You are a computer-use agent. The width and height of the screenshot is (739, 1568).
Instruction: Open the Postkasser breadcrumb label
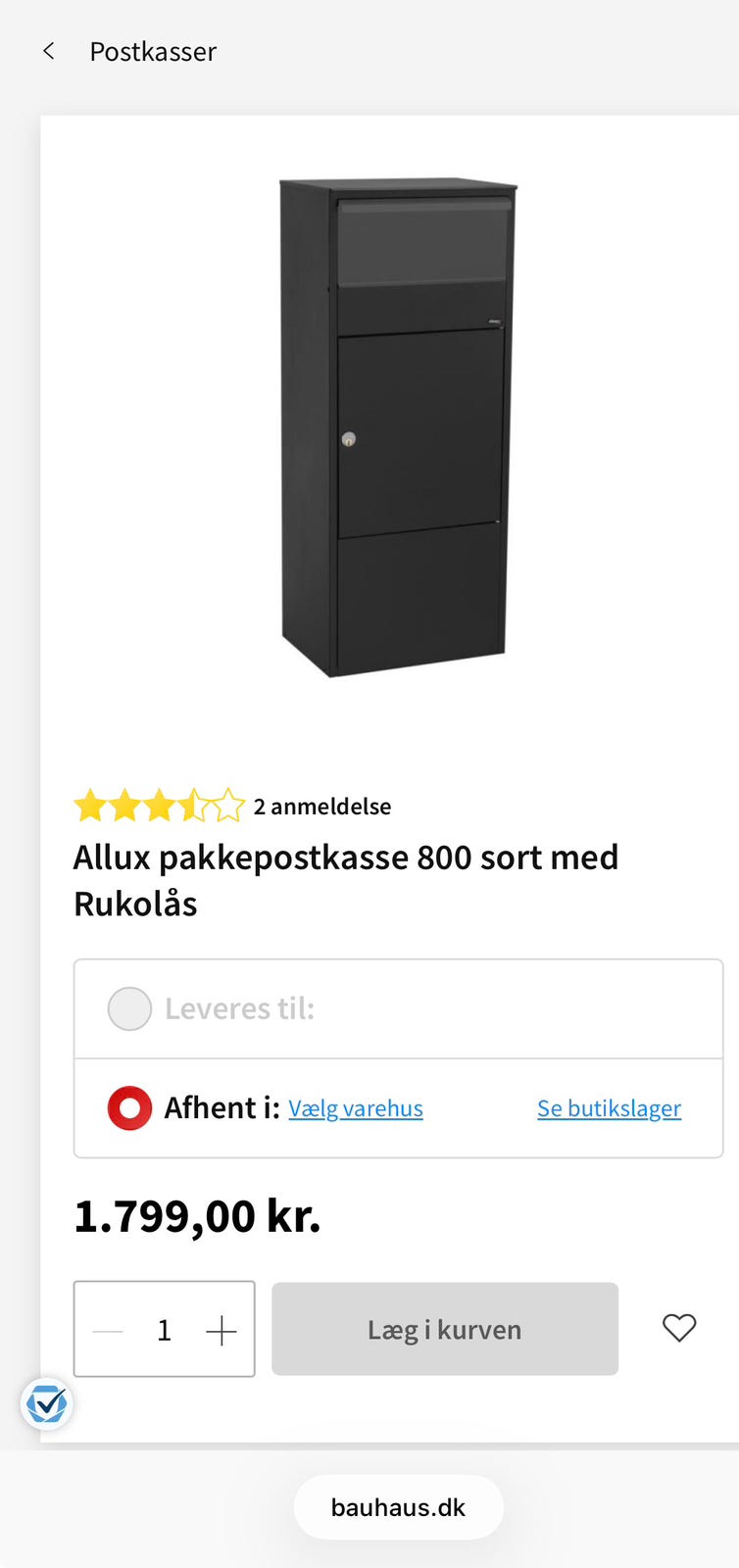coord(153,51)
